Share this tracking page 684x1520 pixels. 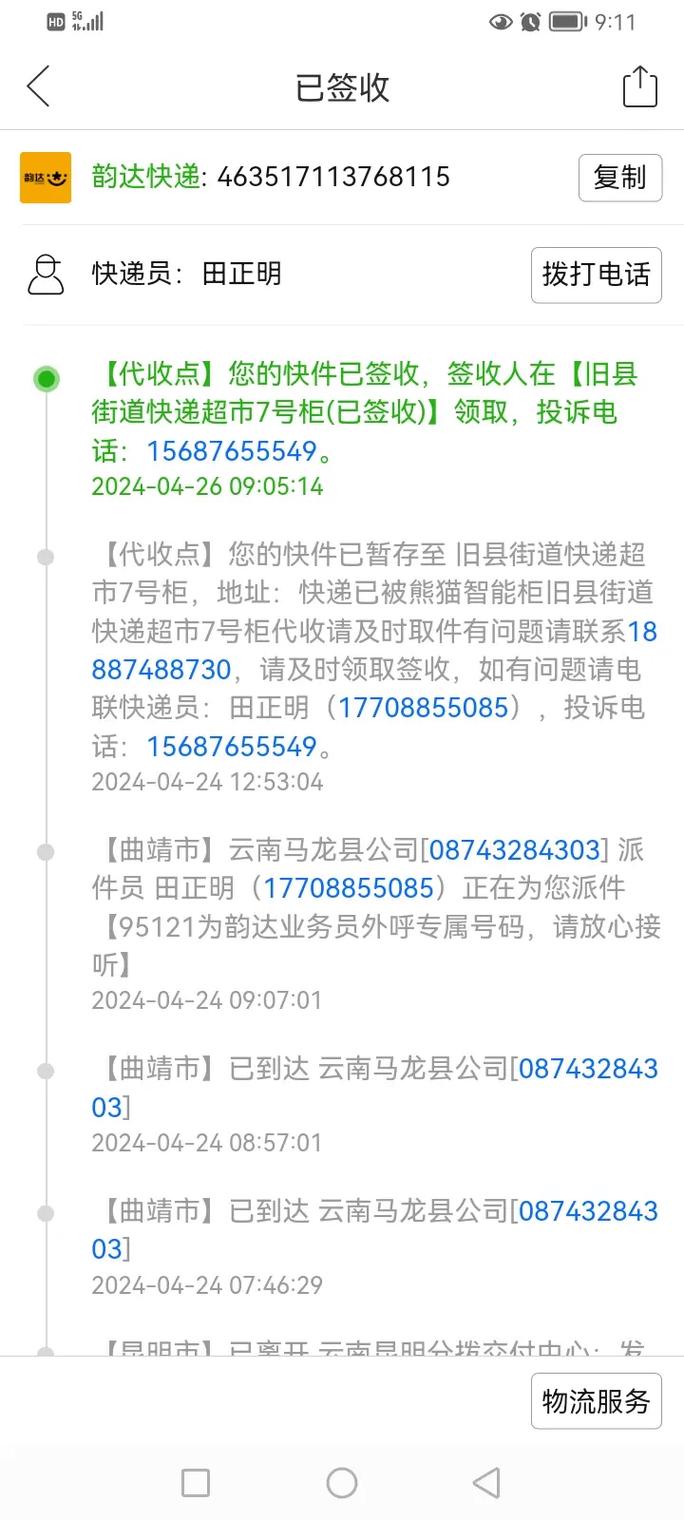pos(640,87)
